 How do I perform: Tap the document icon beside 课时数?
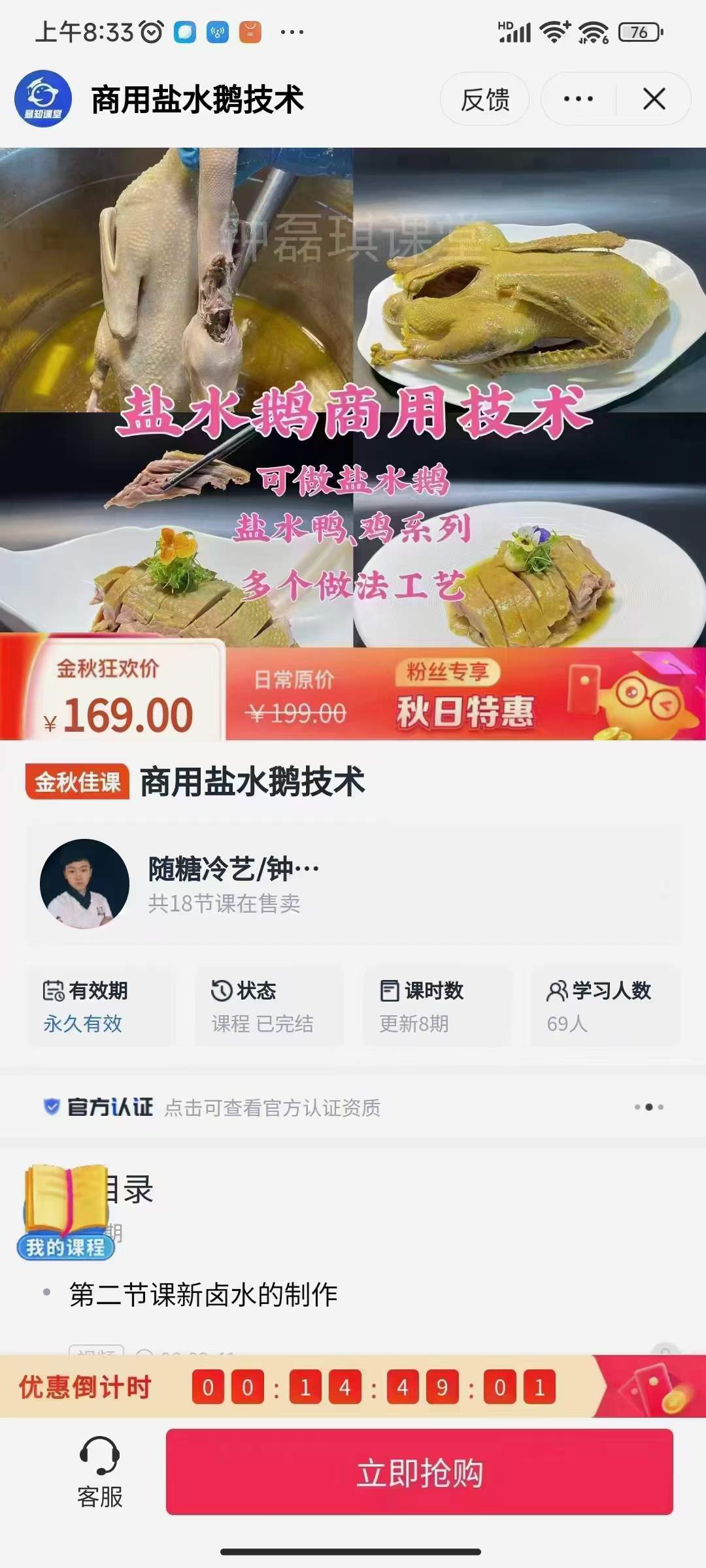point(389,991)
